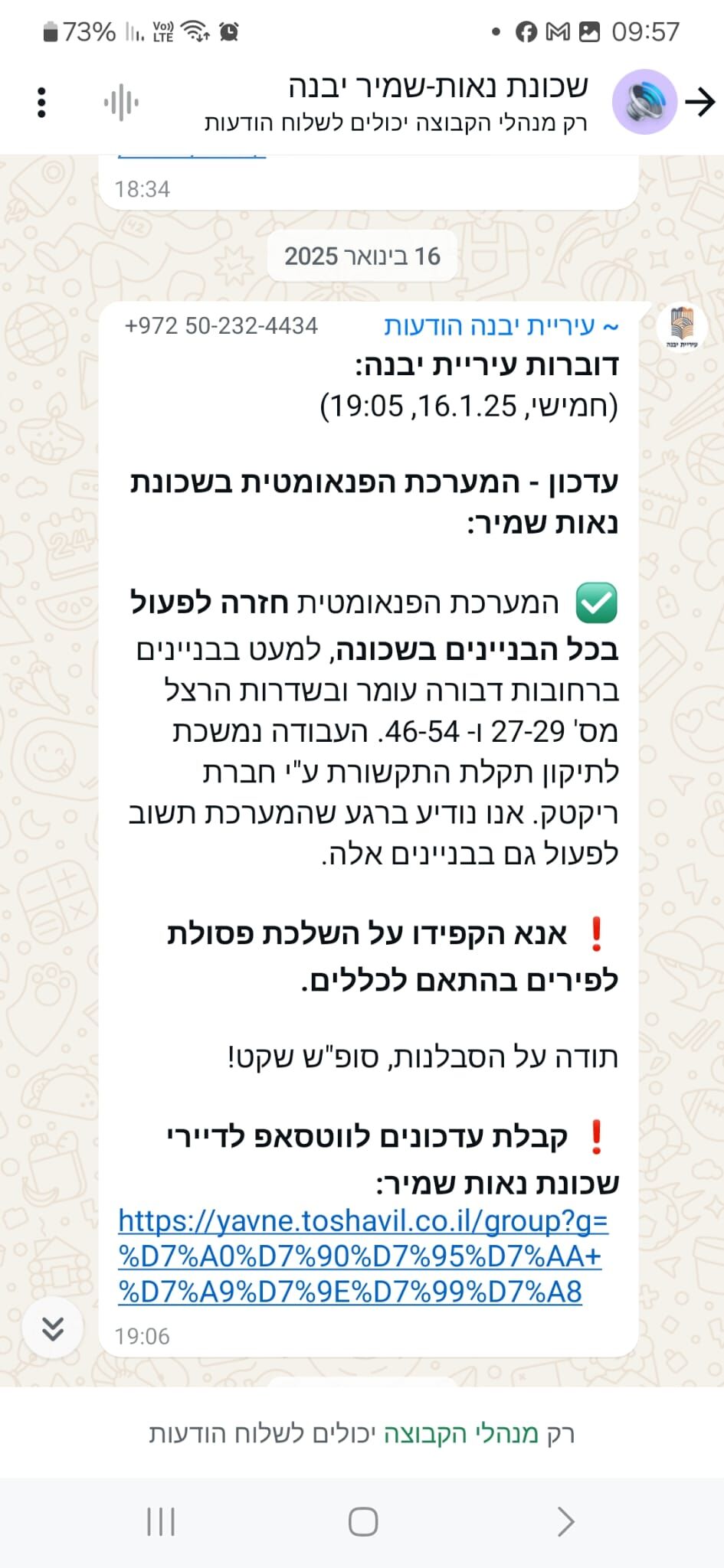Open the sender's avatar beside the message

point(681,328)
